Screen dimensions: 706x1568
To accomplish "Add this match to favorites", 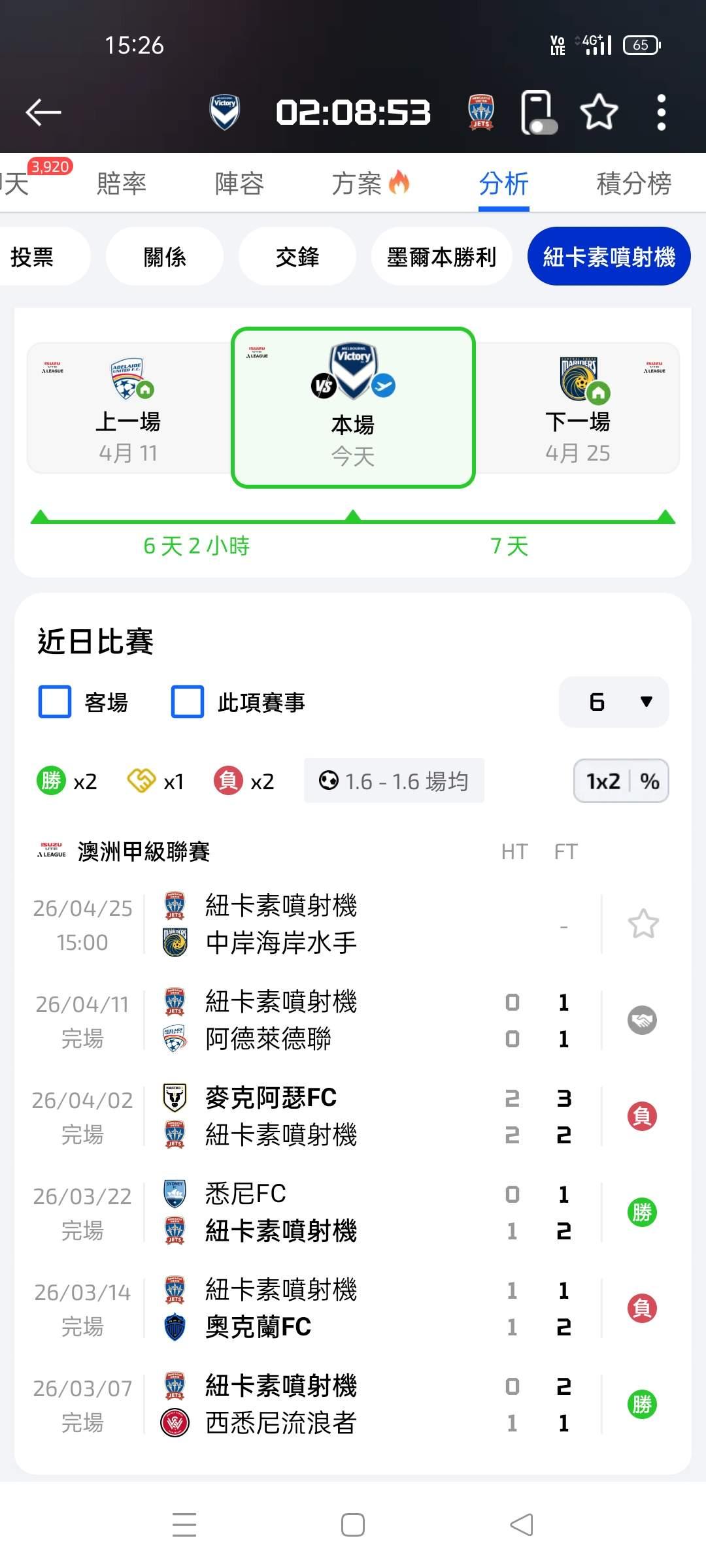I will (599, 112).
